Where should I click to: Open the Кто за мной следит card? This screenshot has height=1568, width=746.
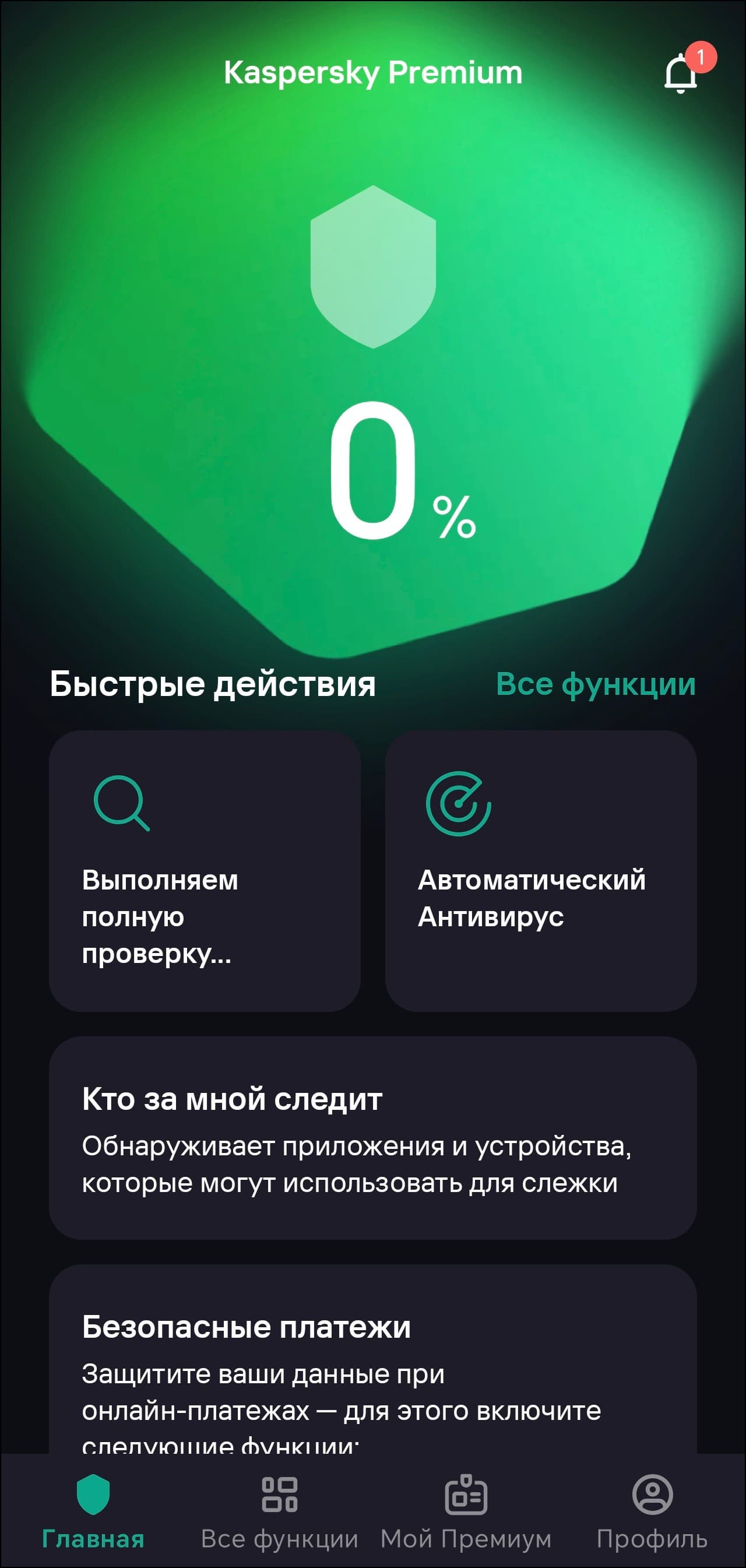click(372, 1138)
